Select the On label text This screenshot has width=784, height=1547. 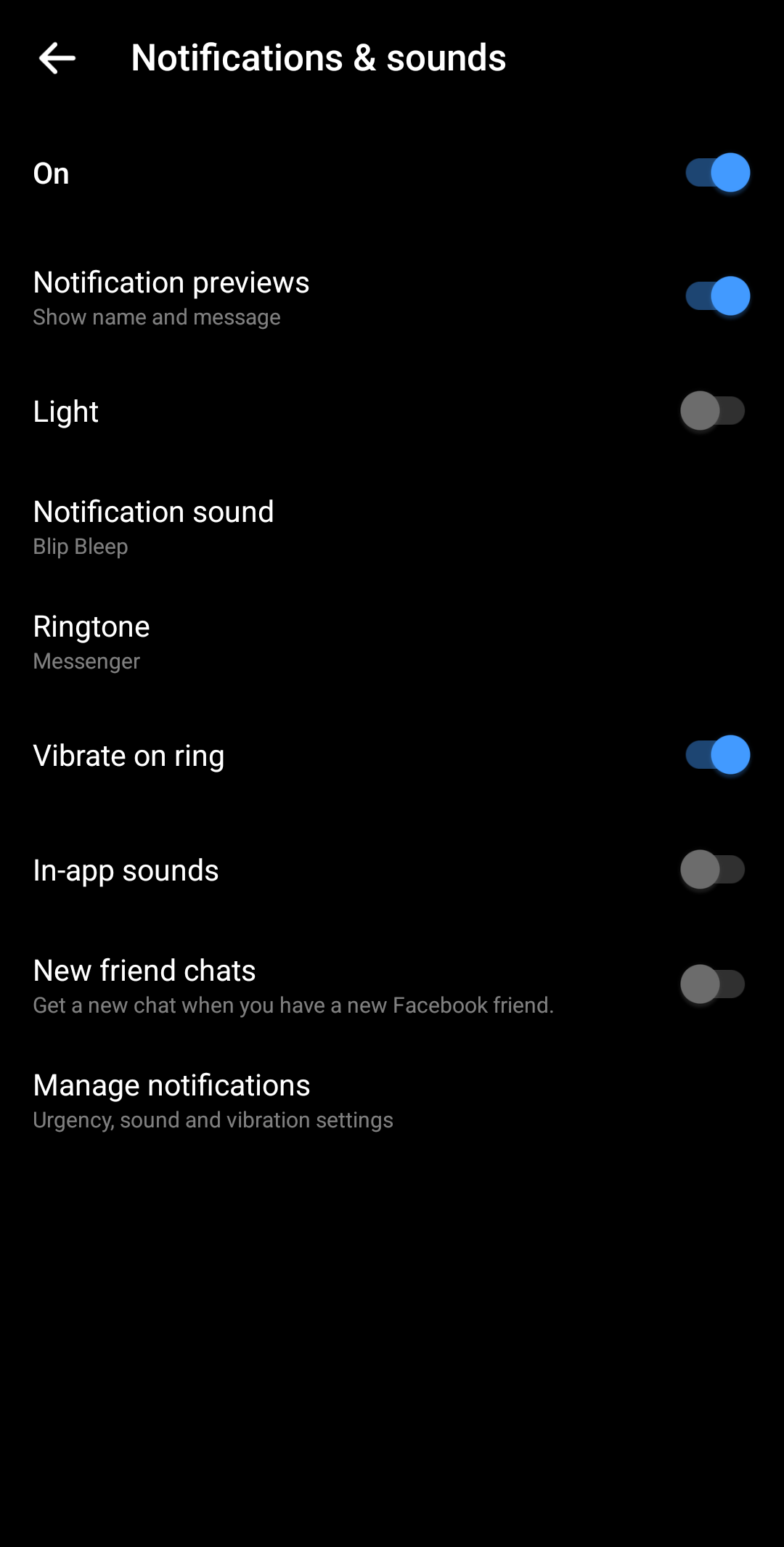click(x=51, y=172)
